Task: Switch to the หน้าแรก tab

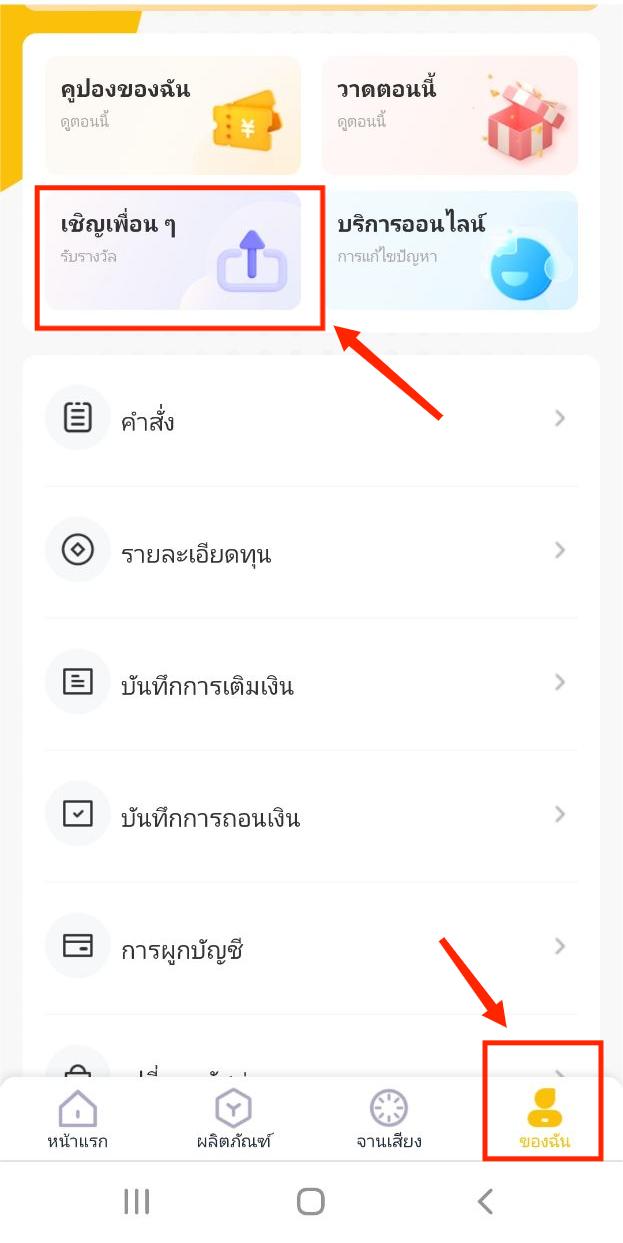Action: pyautogui.click(x=78, y=1119)
